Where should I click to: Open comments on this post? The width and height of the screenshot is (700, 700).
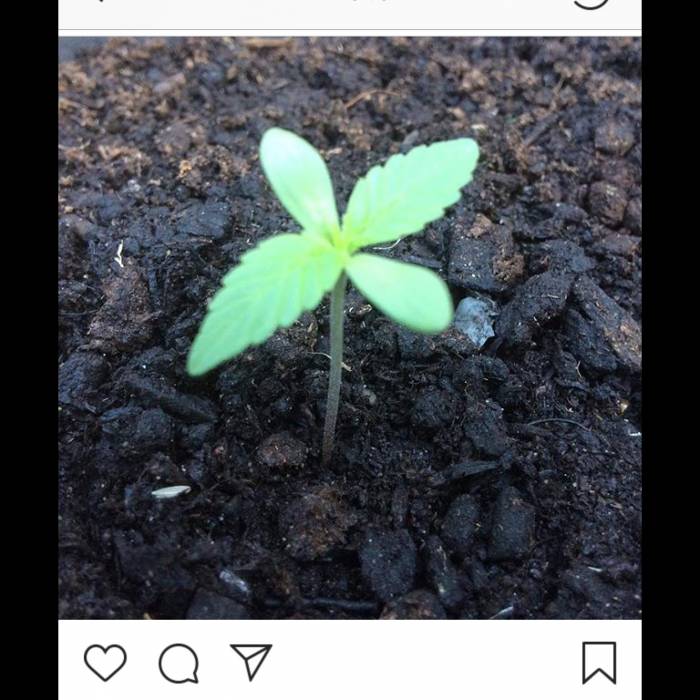(178, 663)
